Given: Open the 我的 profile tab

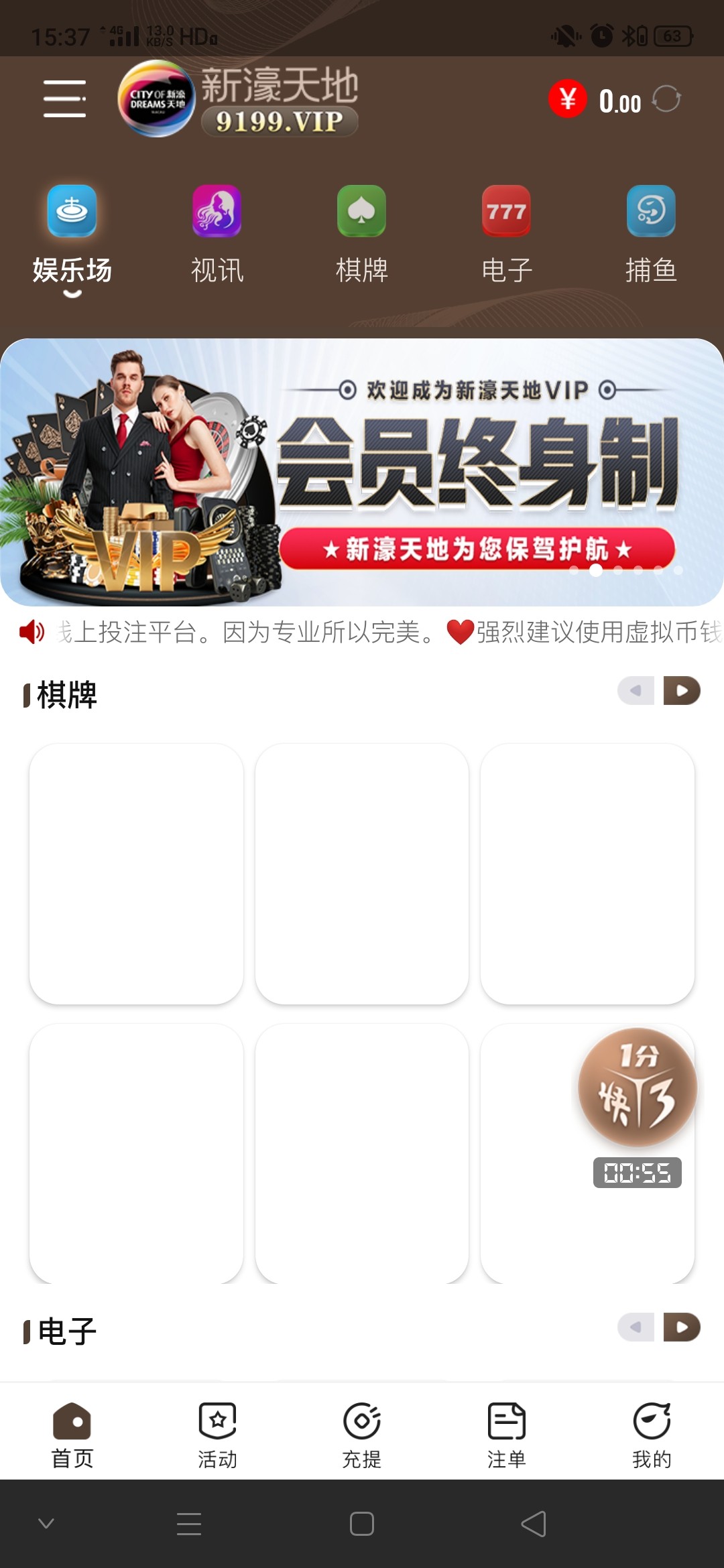Looking at the screenshot, I should tap(652, 1435).
